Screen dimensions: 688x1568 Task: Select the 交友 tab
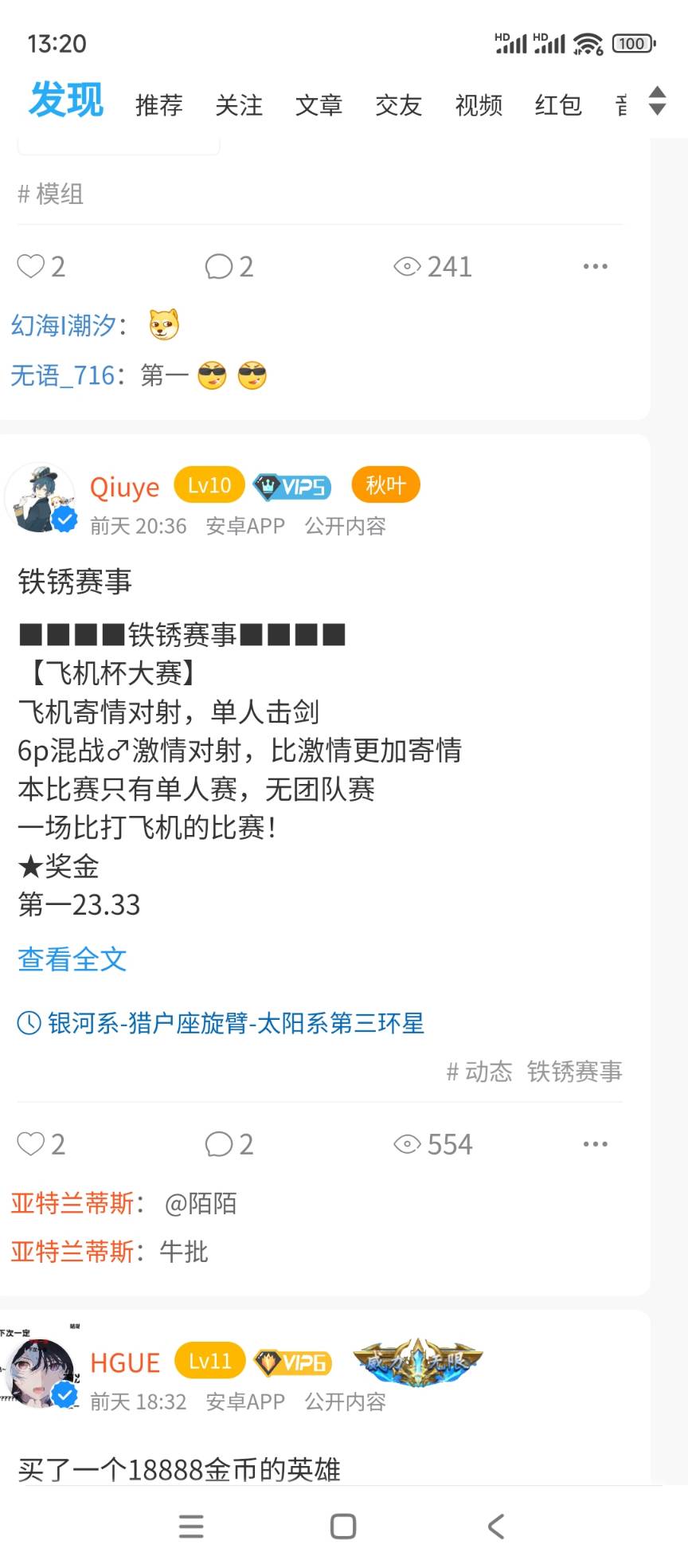tap(398, 105)
